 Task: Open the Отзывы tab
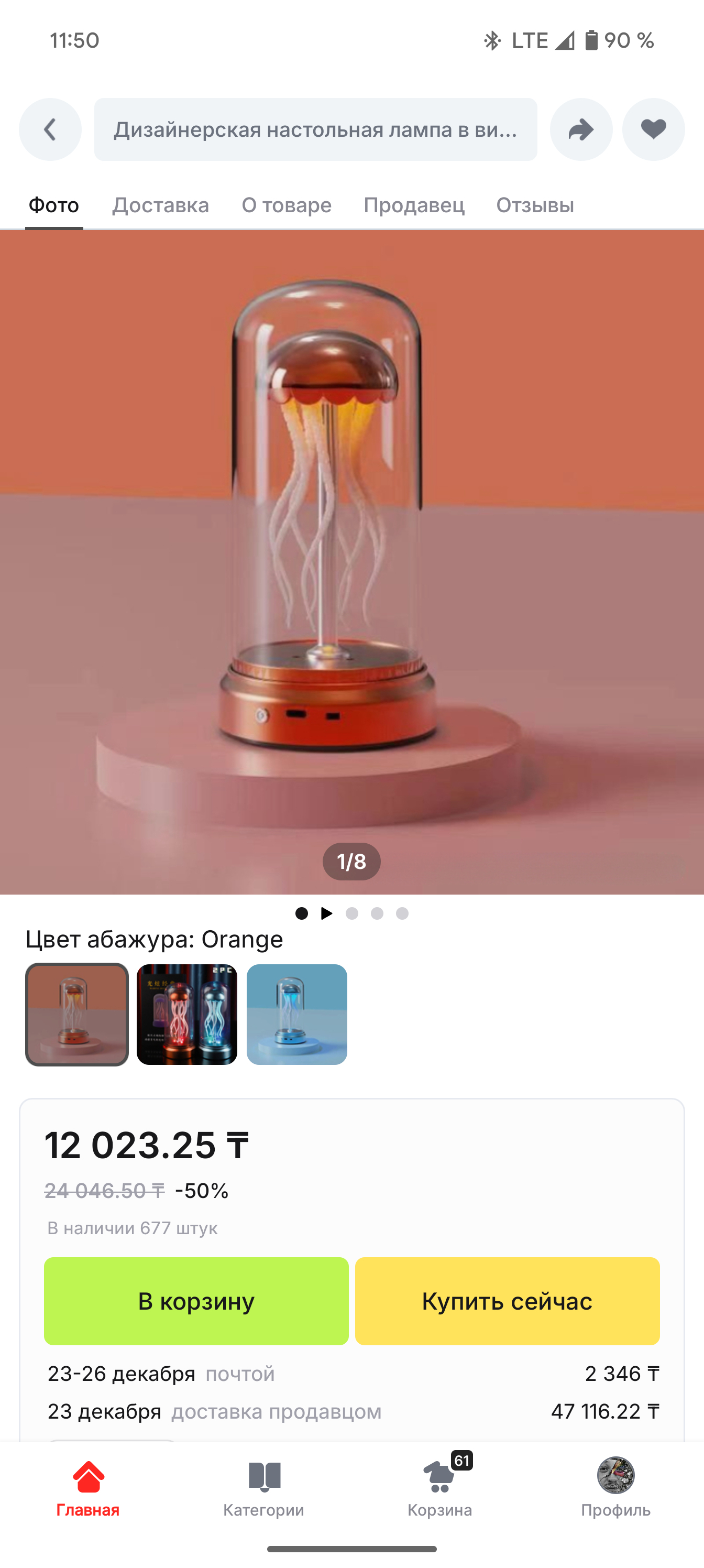point(534,205)
